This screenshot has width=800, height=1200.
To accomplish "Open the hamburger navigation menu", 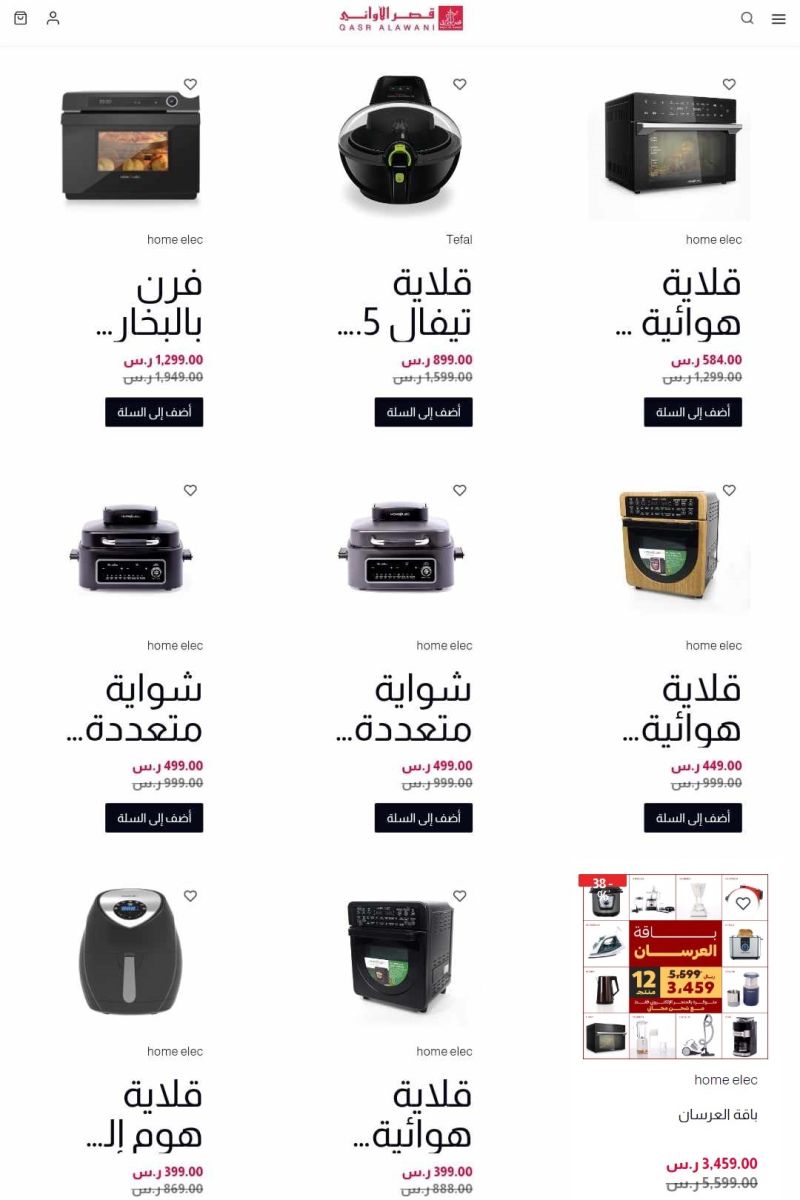I will point(779,18).
